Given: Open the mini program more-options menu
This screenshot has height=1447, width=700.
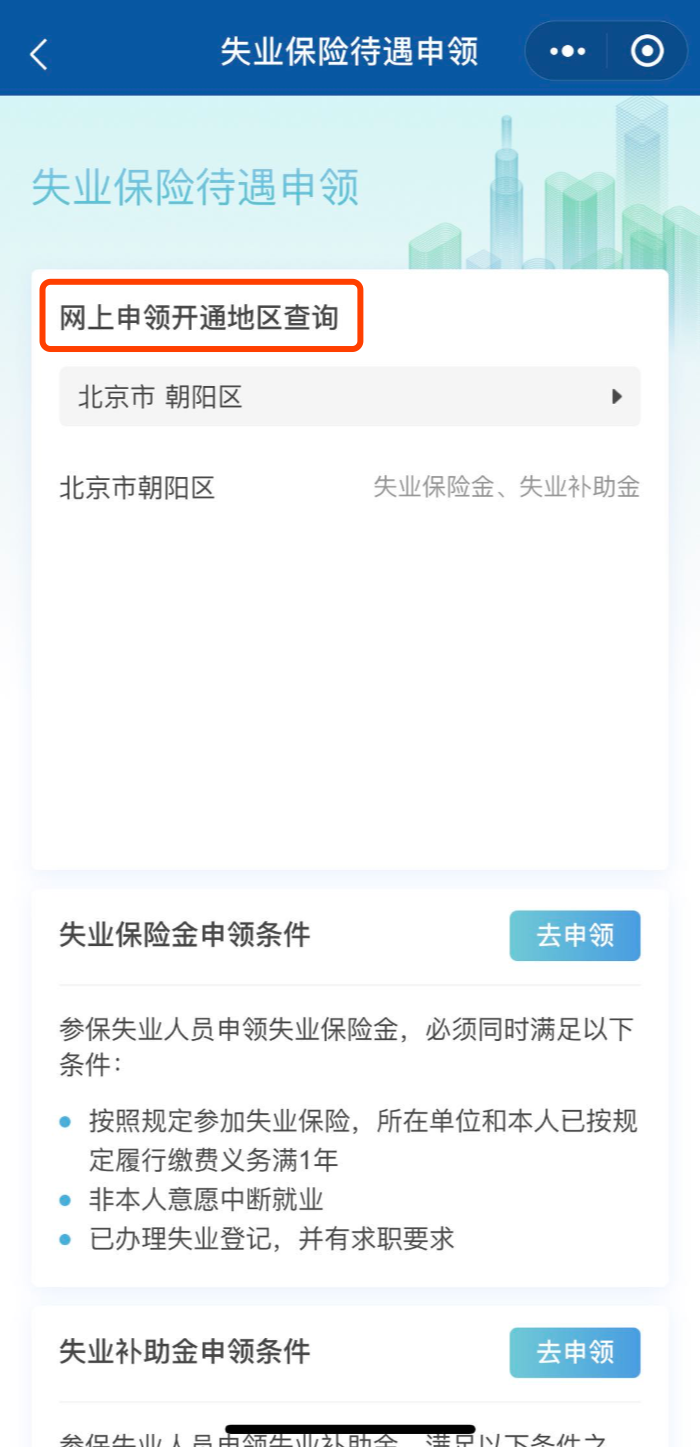Looking at the screenshot, I should (x=567, y=51).
